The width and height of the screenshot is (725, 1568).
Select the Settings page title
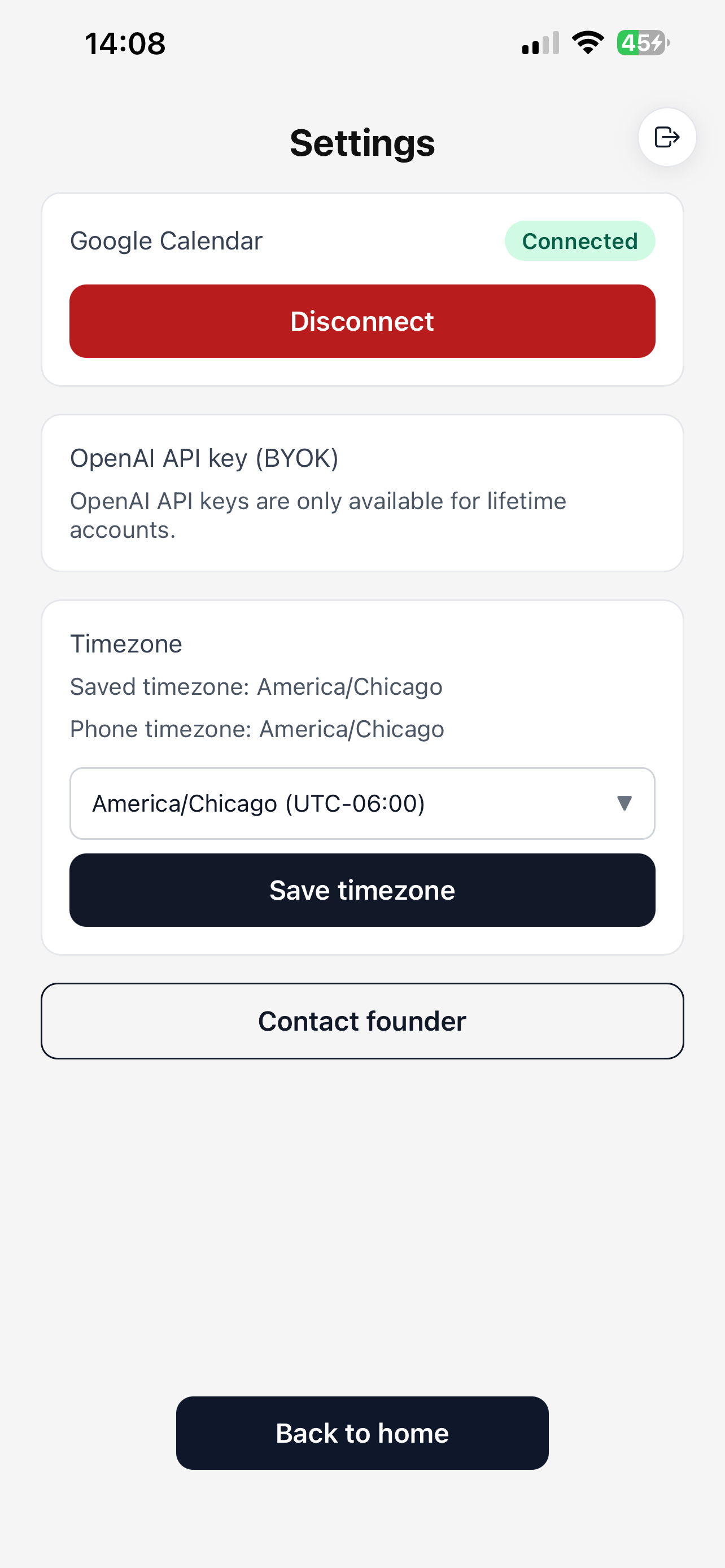click(362, 142)
